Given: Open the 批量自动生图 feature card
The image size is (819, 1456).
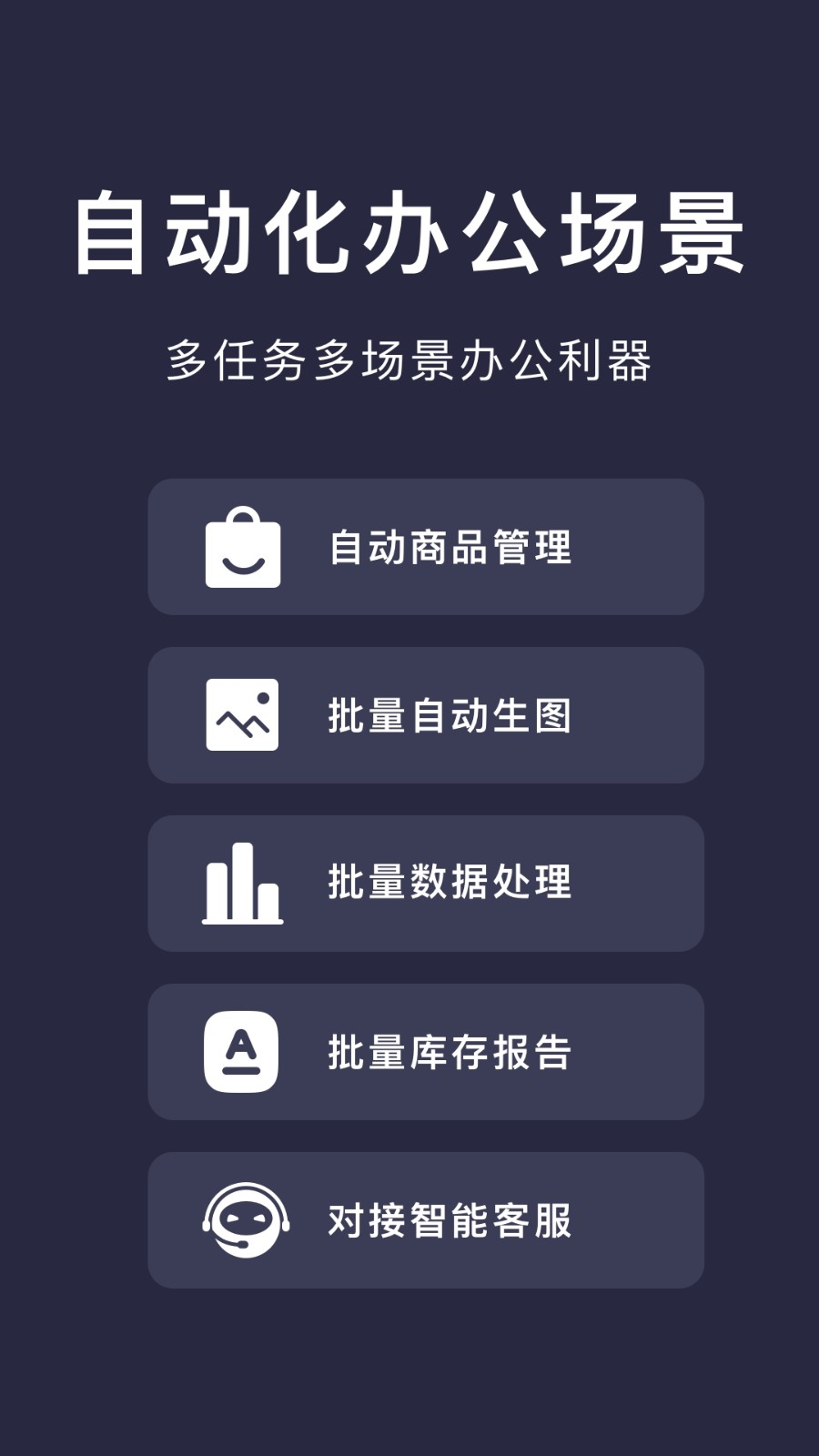Looking at the screenshot, I should coord(426,715).
